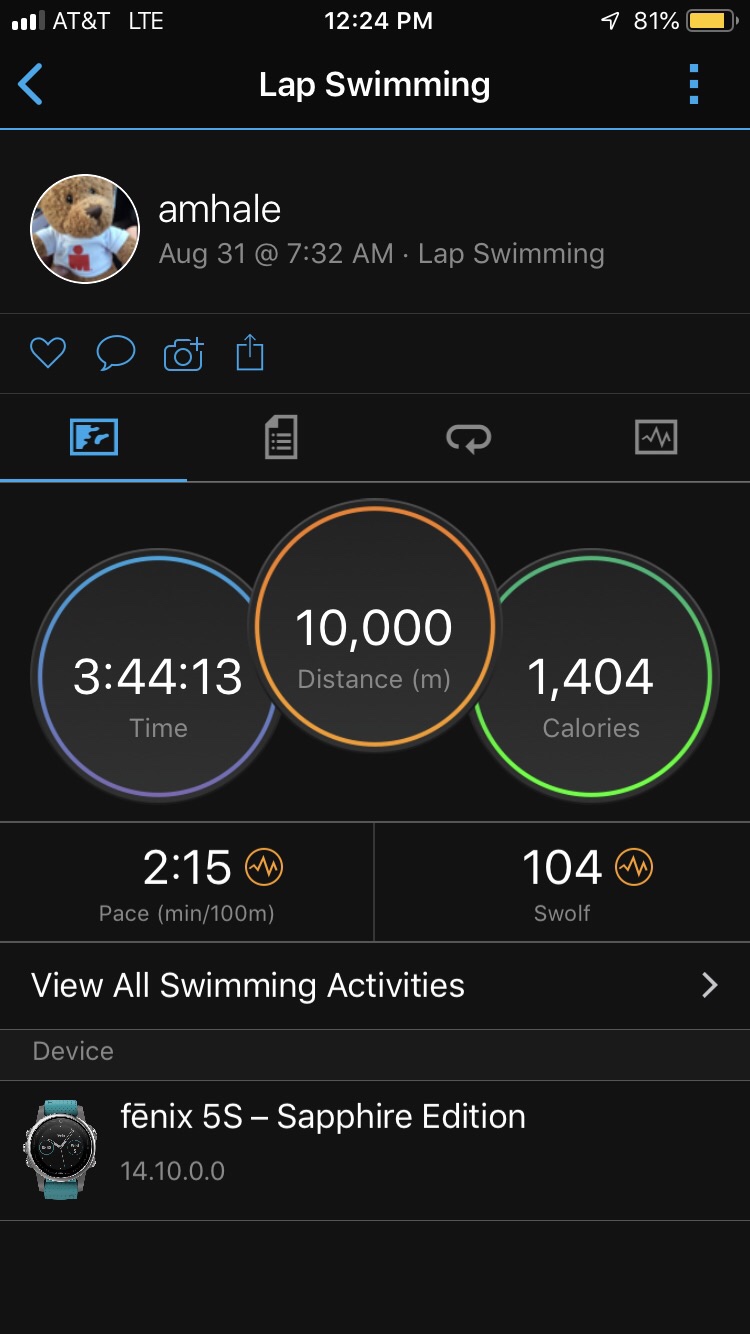Screen dimensions: 750x1334
Task: Switch to the laps tab
Action: coord(468,438)
